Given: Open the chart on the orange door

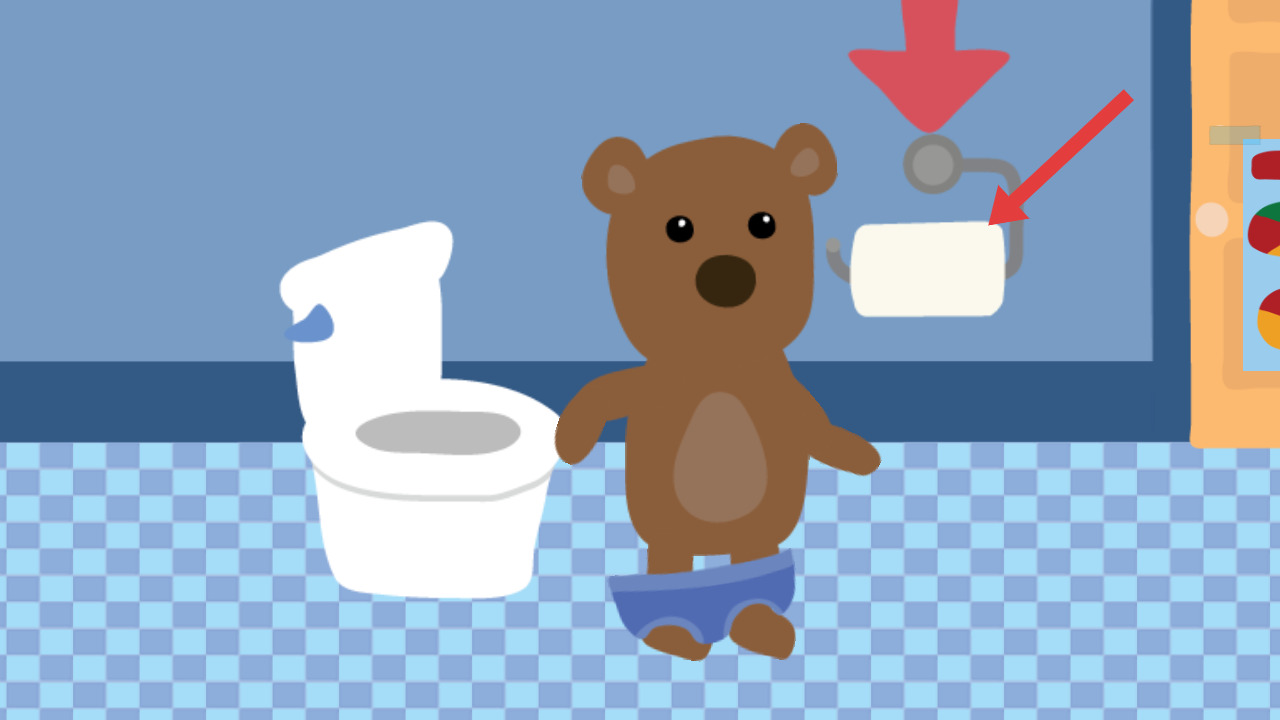Looking at the screenshot, I should pyautogui.click(x=1262, y=260).
